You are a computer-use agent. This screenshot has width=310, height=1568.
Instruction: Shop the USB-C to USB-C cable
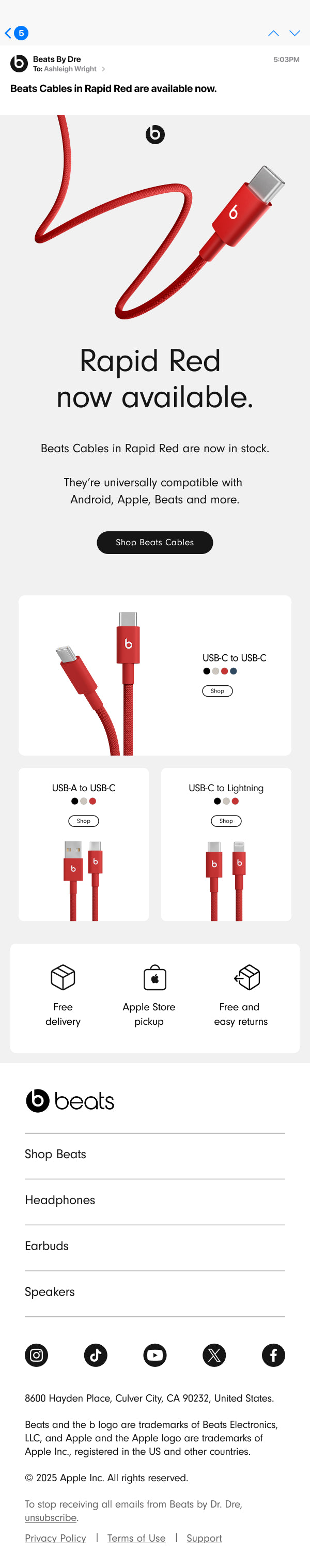[218, 691]
